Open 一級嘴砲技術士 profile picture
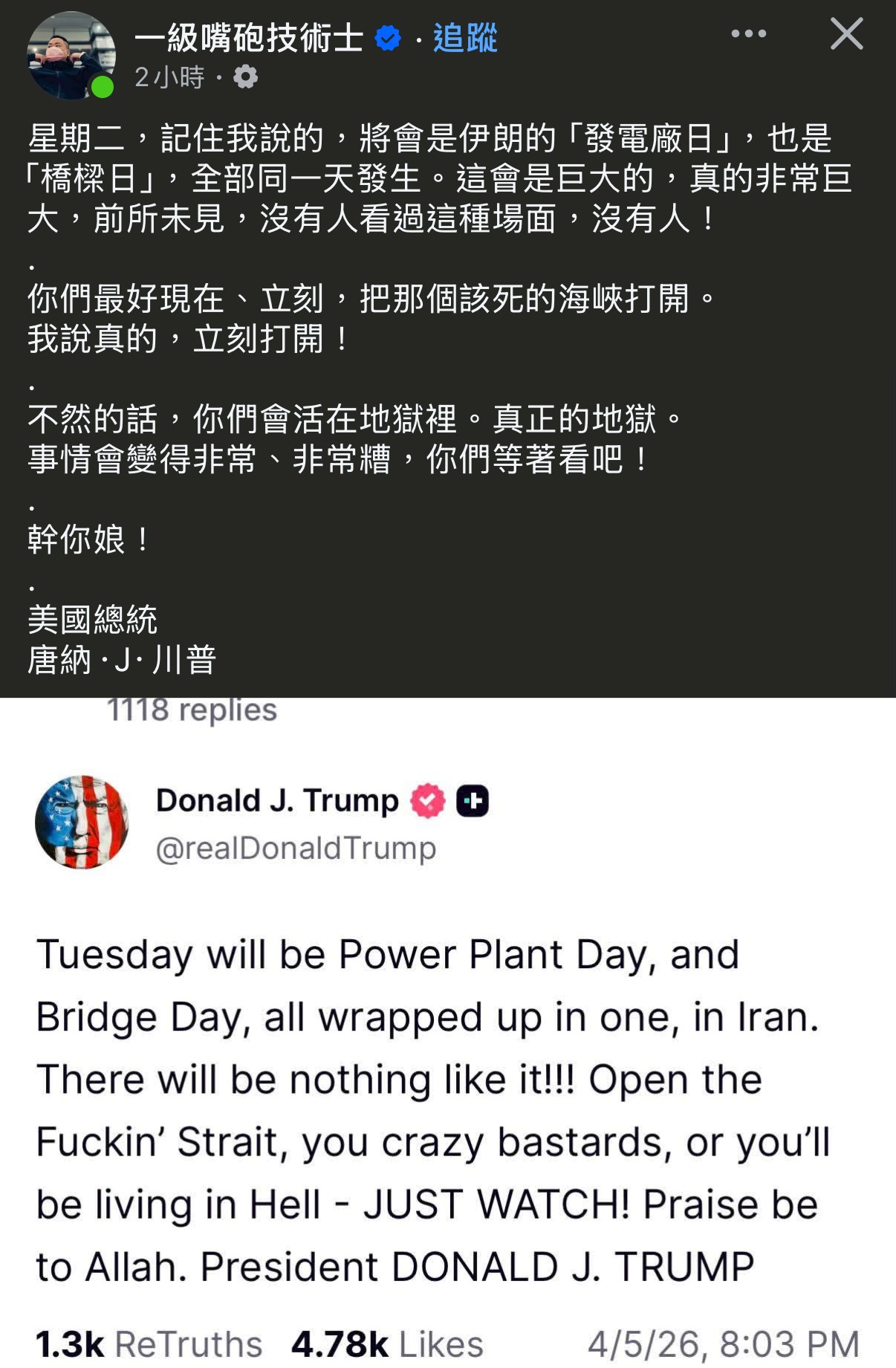 pos(71,55)
